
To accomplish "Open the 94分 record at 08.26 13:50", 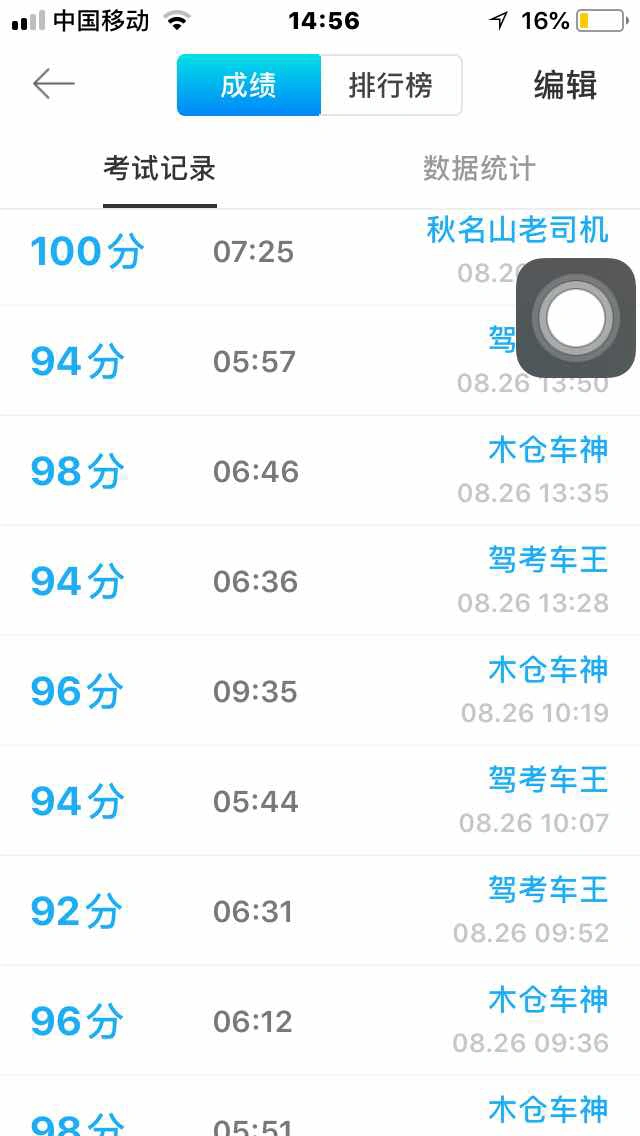I will tap(320, 360).
